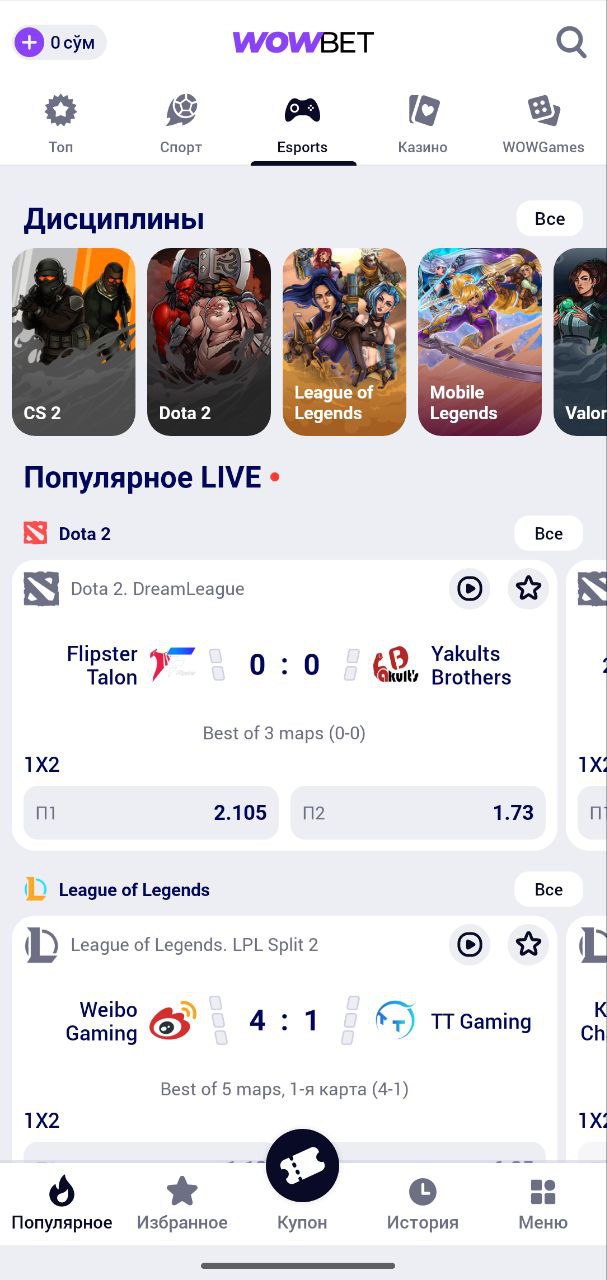Open the search magnifier icon
607x1280 pixels.
click(571, 42)
